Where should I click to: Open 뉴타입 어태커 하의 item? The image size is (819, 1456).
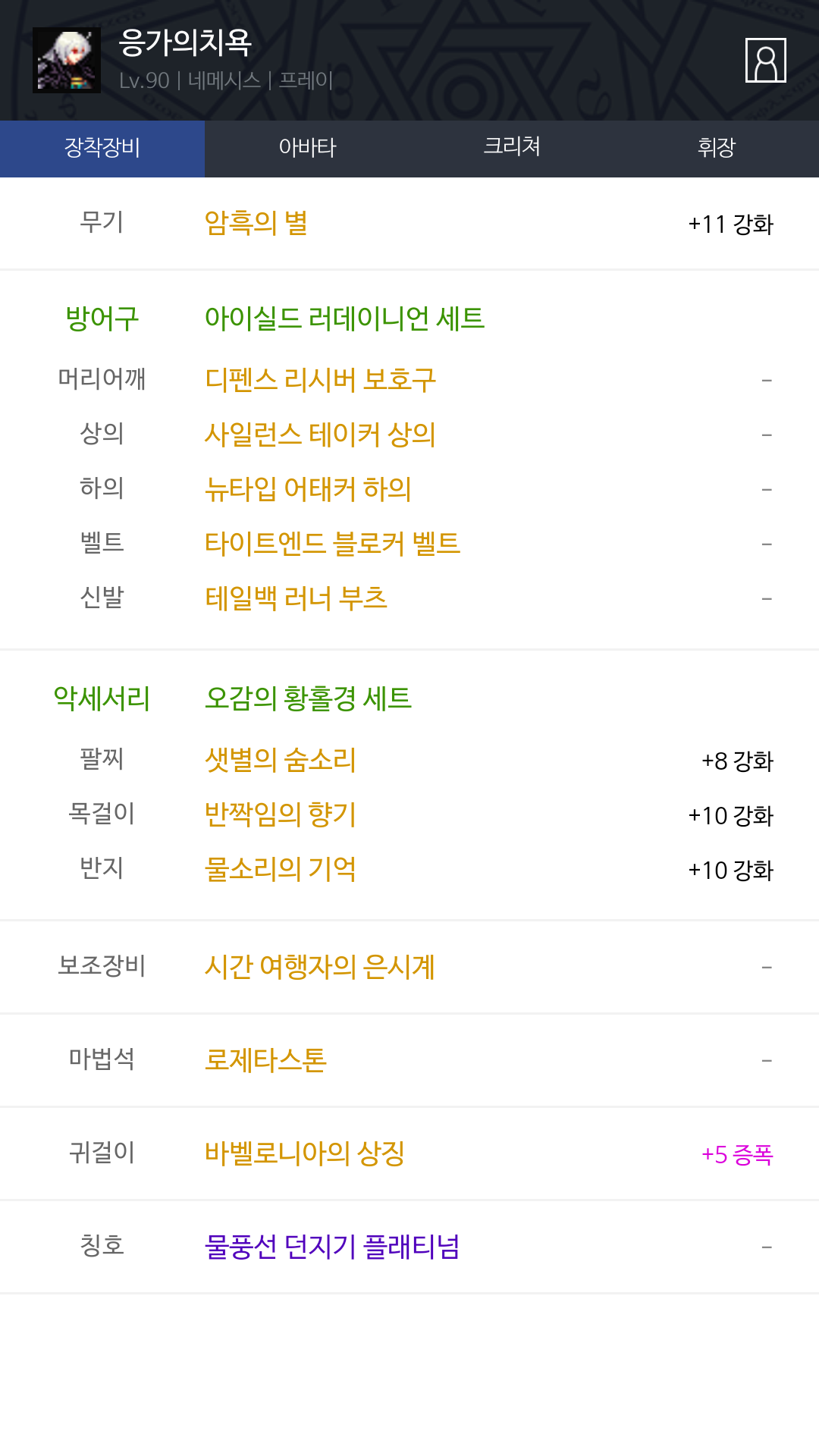(308, 489)
